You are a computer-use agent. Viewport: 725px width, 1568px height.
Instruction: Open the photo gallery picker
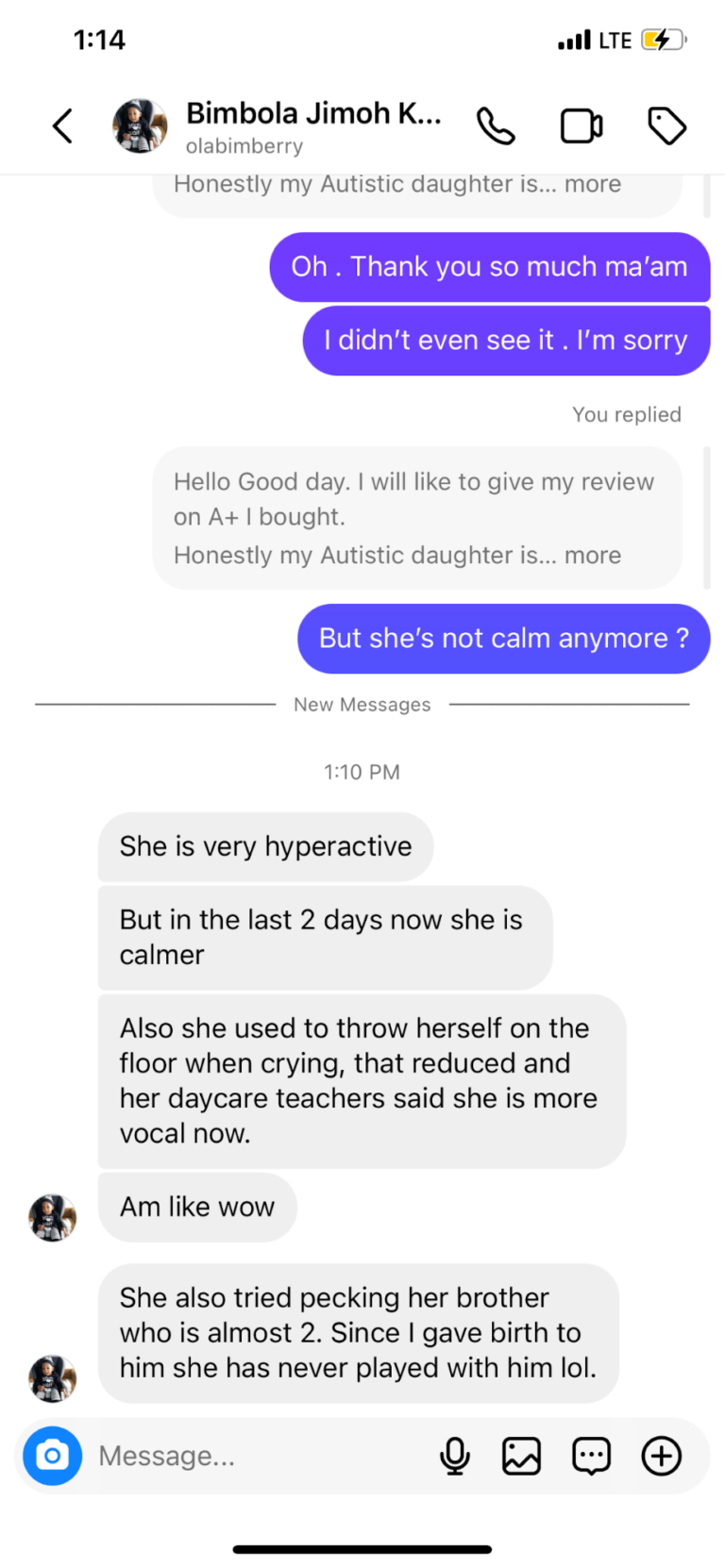(521, 1456)
